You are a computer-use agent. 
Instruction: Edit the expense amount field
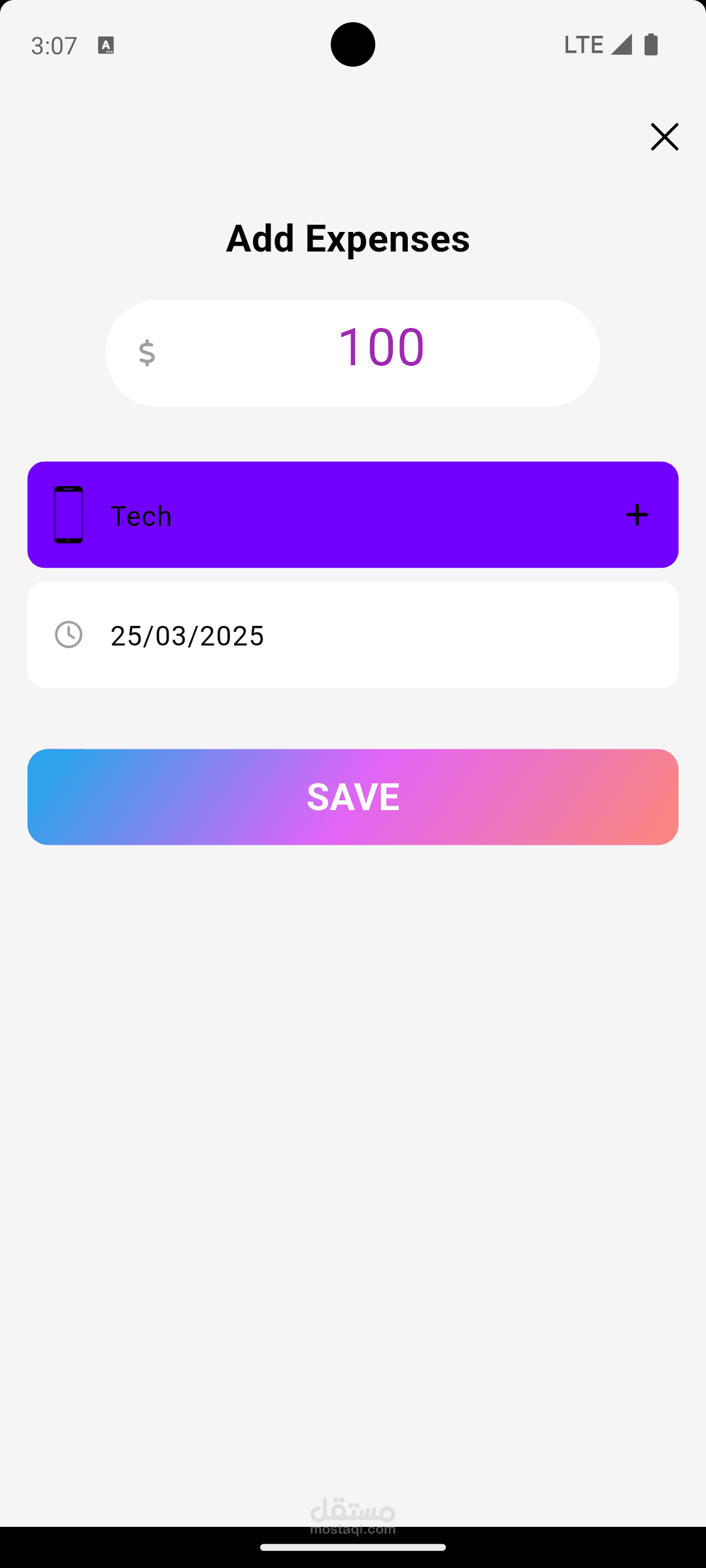[380, 351]
